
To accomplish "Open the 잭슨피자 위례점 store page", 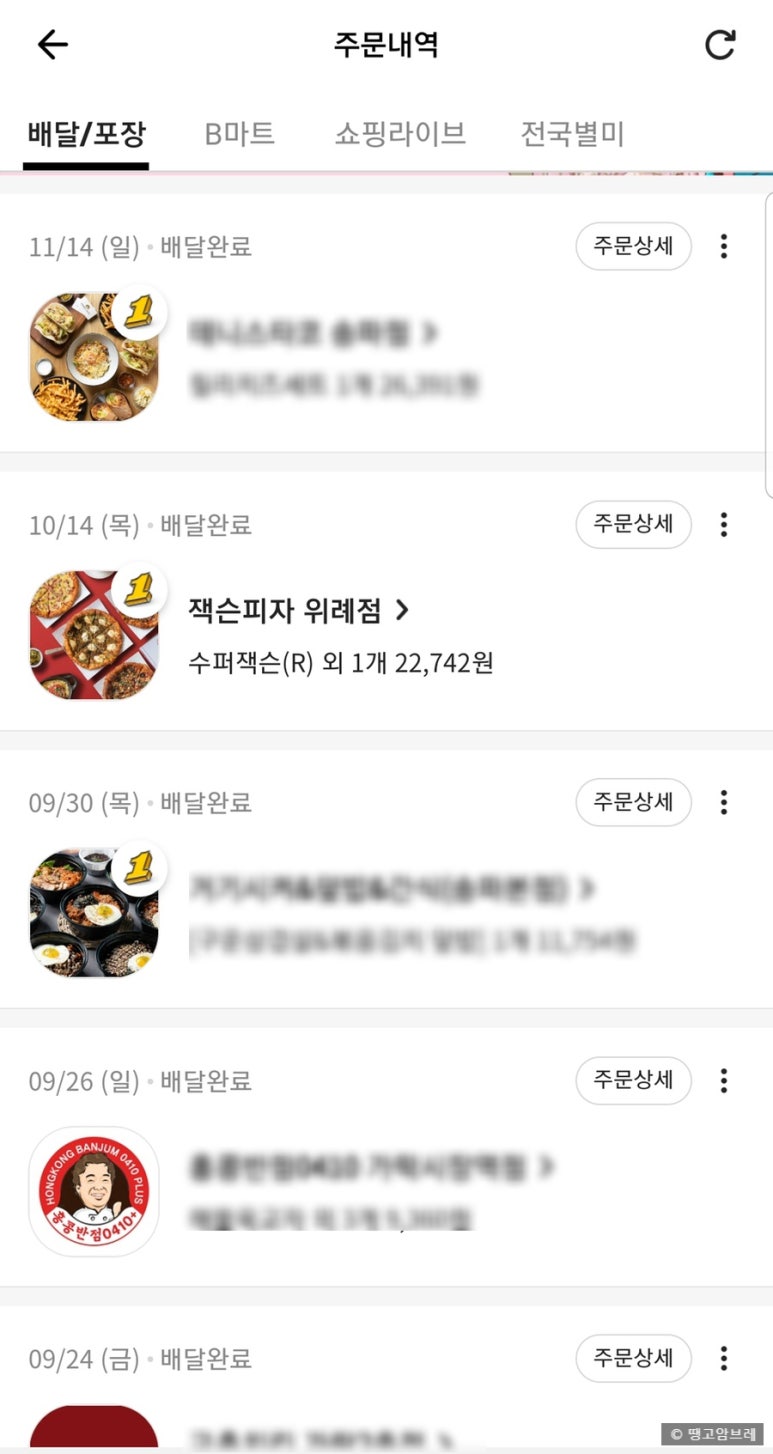I will click(x=298, y=610).
